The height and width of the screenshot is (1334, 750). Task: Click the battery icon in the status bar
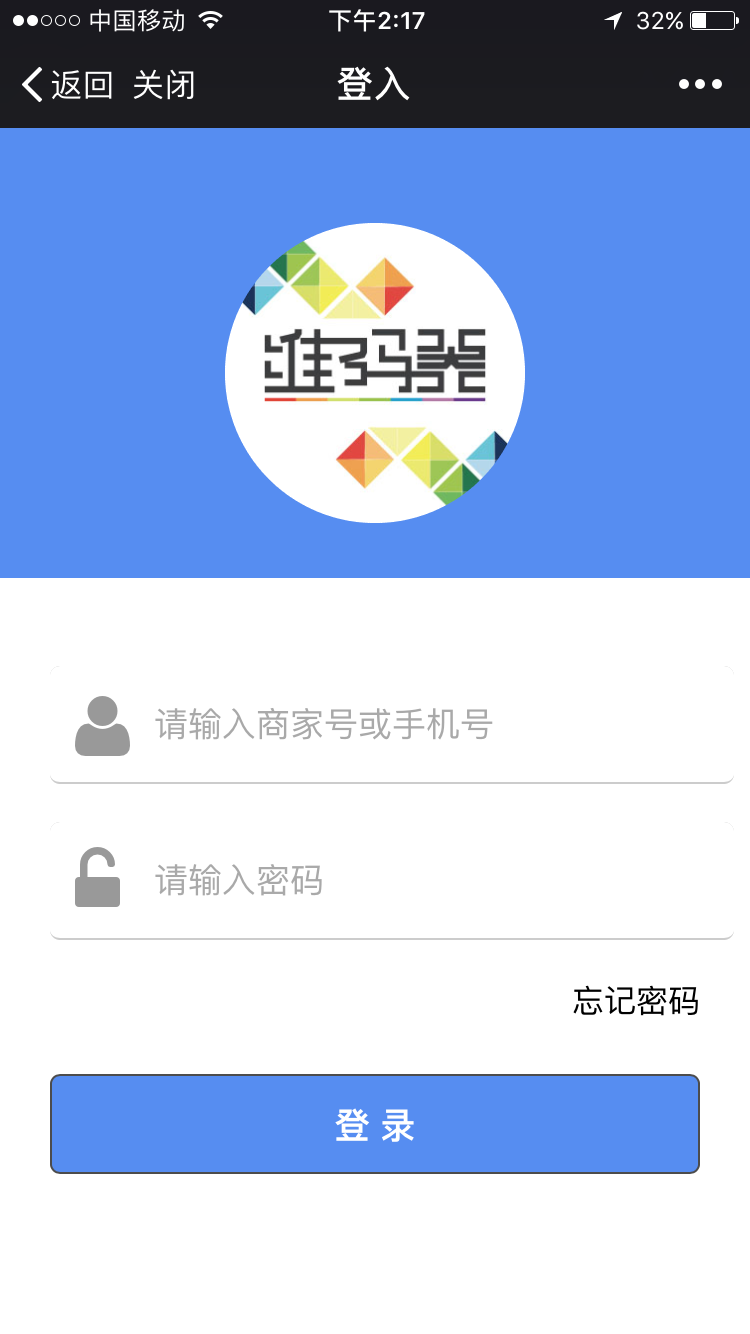coord(715,18)
